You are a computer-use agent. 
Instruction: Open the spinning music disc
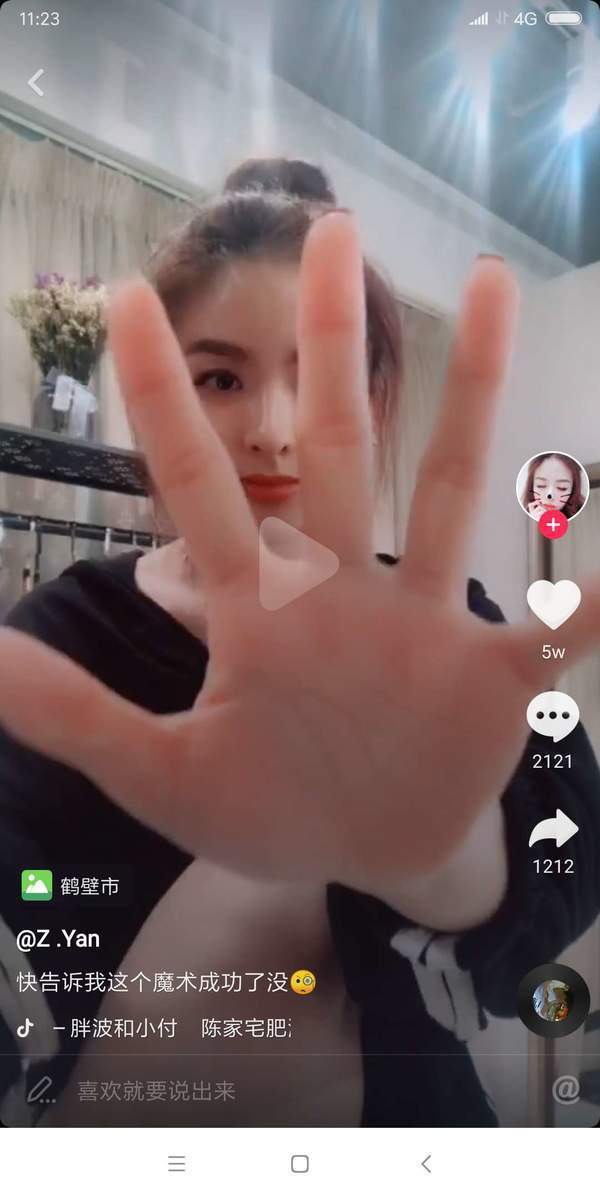tap(553, 1000)
